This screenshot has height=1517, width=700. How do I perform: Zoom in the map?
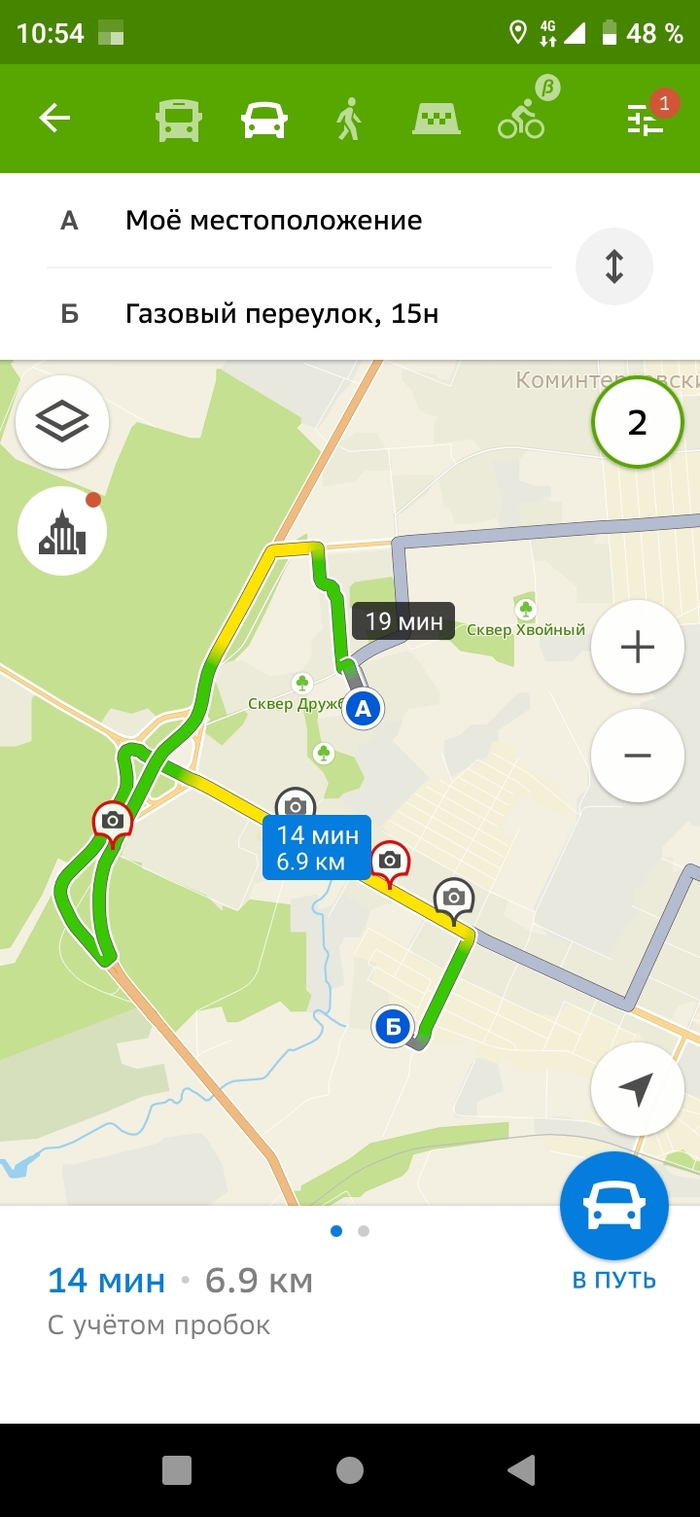coord(637,647)
